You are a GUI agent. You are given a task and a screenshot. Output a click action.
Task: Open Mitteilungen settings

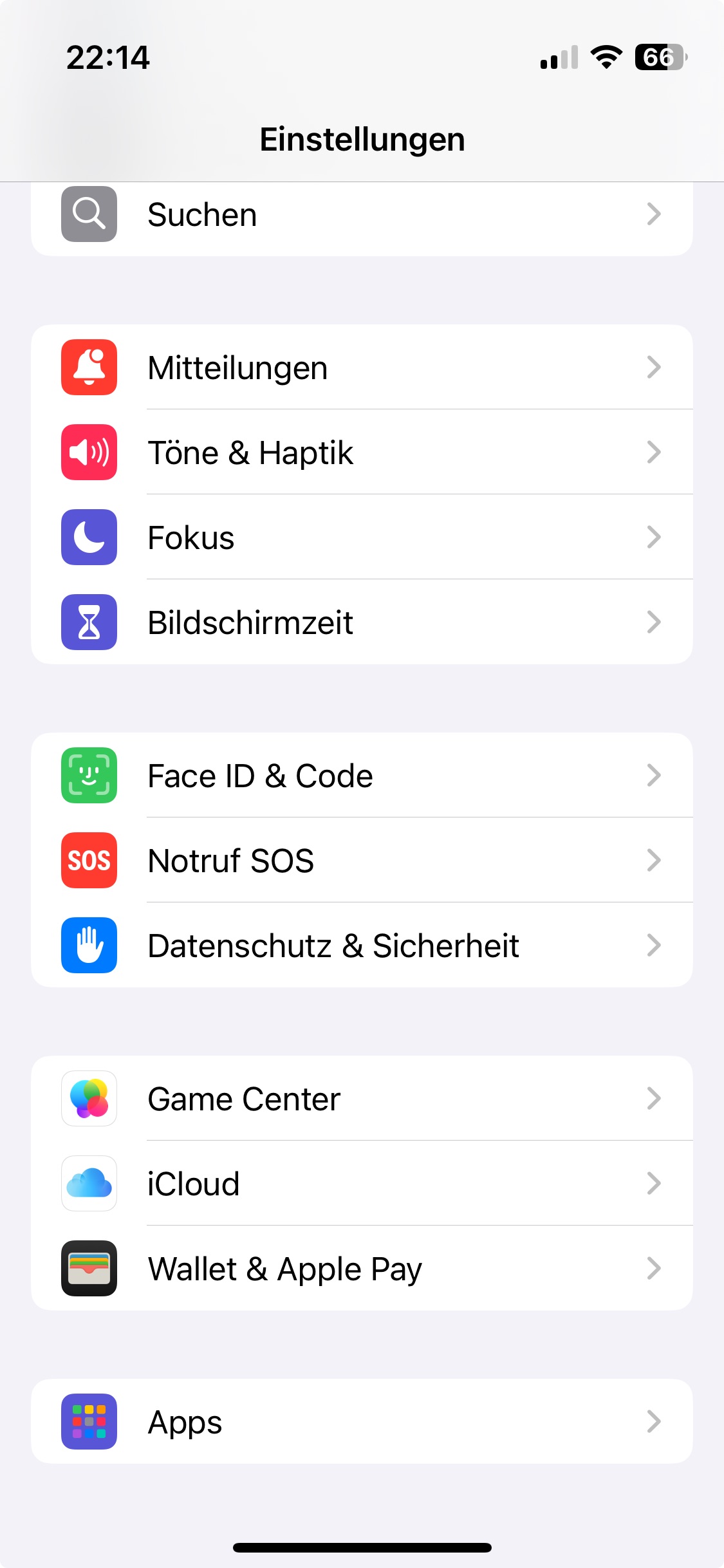362,368
